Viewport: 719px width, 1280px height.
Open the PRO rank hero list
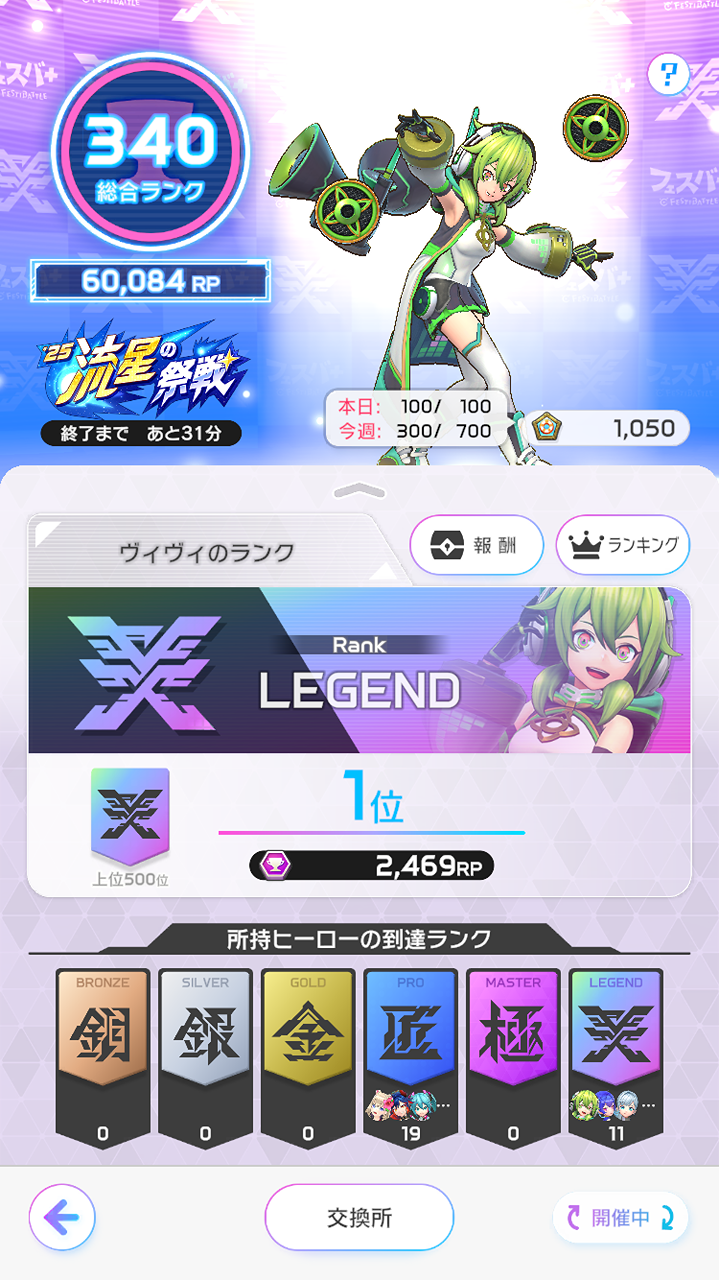(410, 1057)
